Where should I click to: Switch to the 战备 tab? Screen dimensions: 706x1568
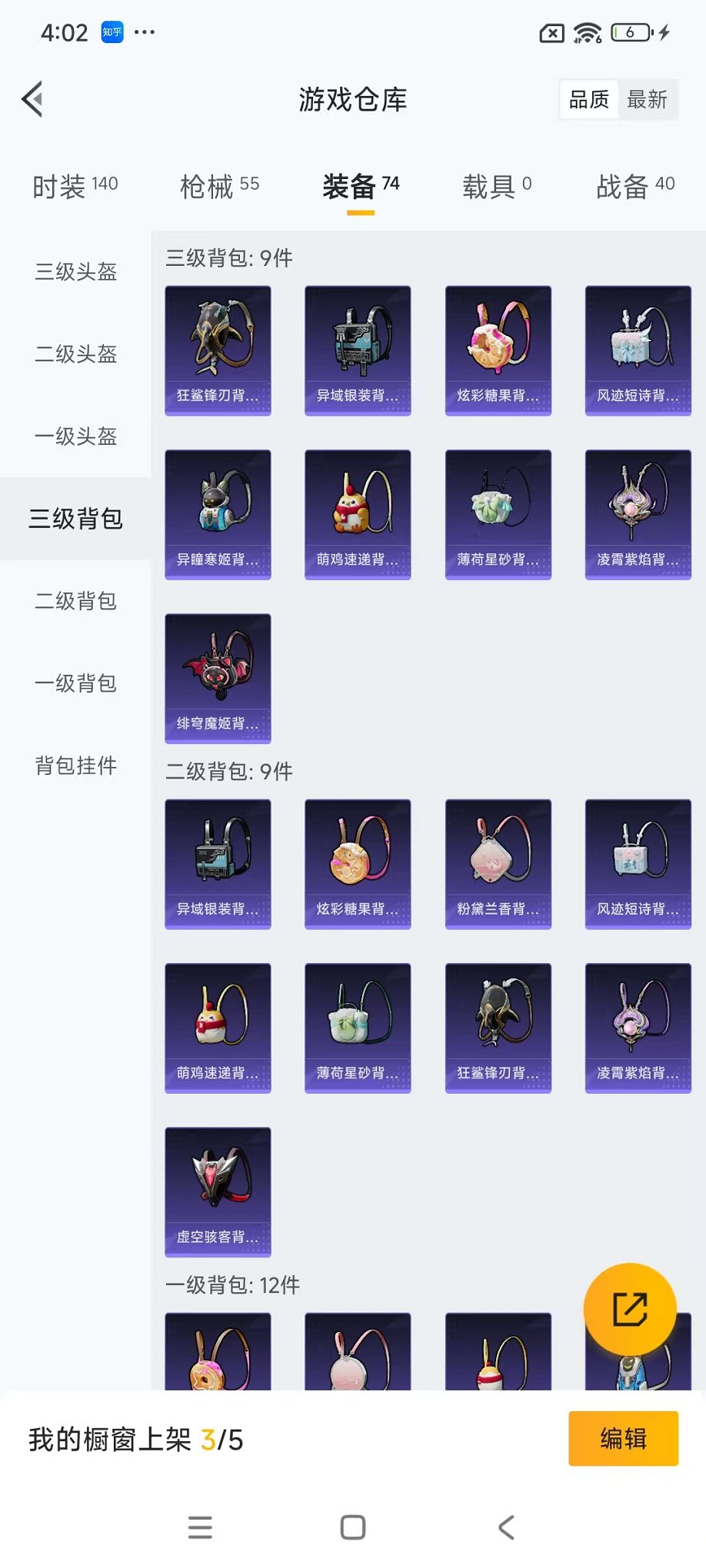click(634, 186)
